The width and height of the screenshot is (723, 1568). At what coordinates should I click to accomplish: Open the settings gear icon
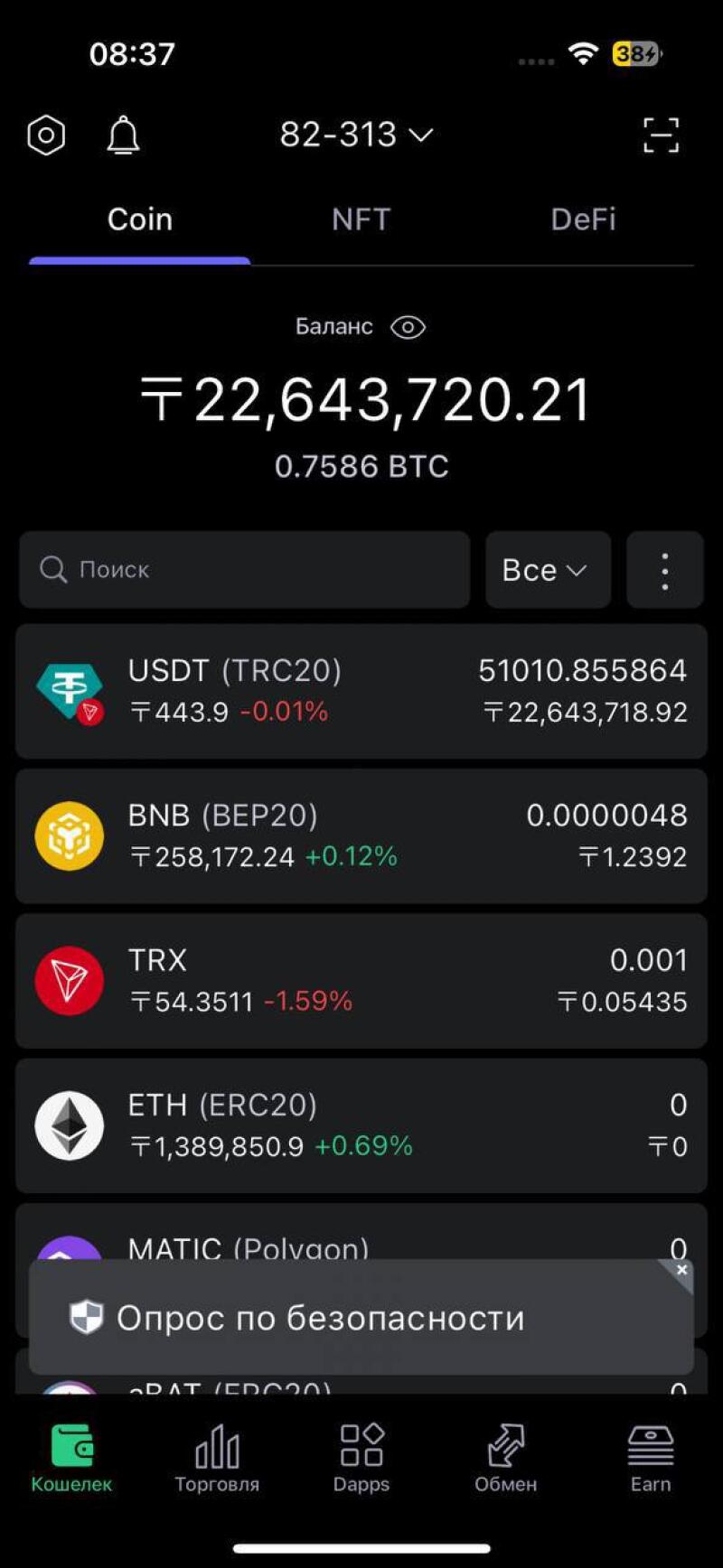[46, 135]
